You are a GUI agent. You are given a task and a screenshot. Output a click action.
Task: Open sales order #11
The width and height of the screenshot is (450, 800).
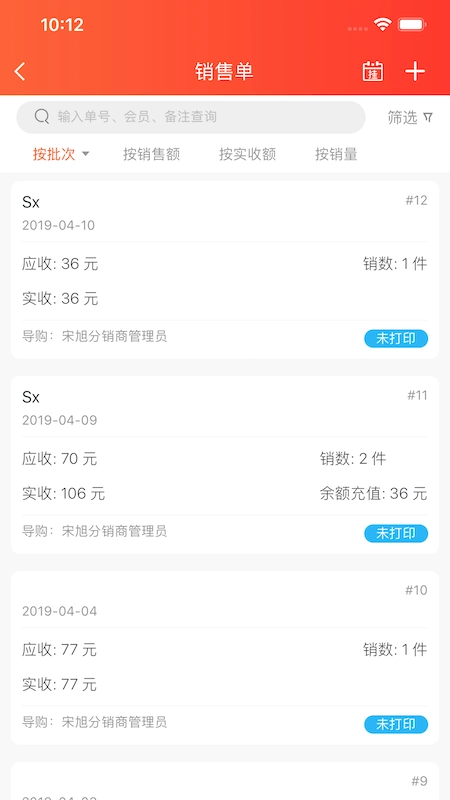225,465
